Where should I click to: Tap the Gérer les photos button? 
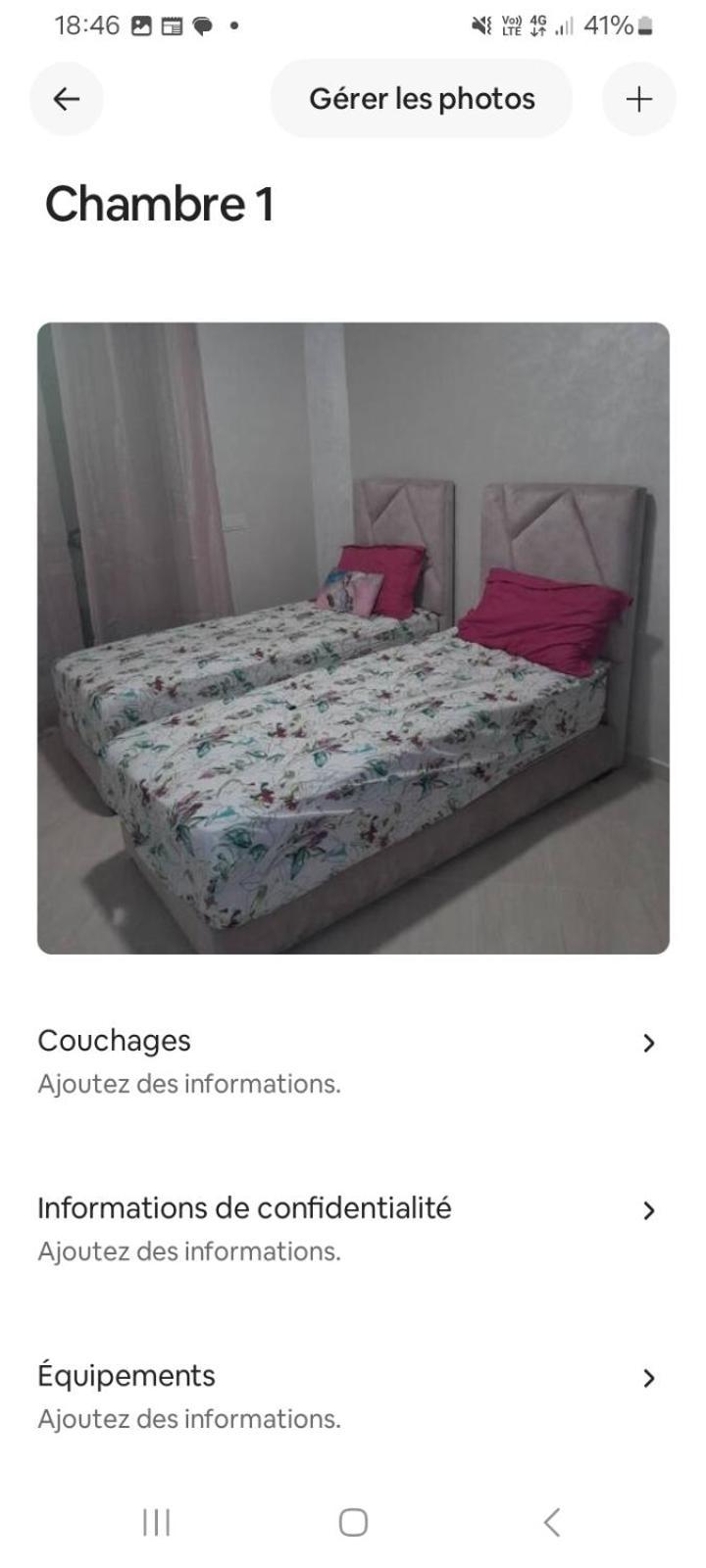point(422,99)
